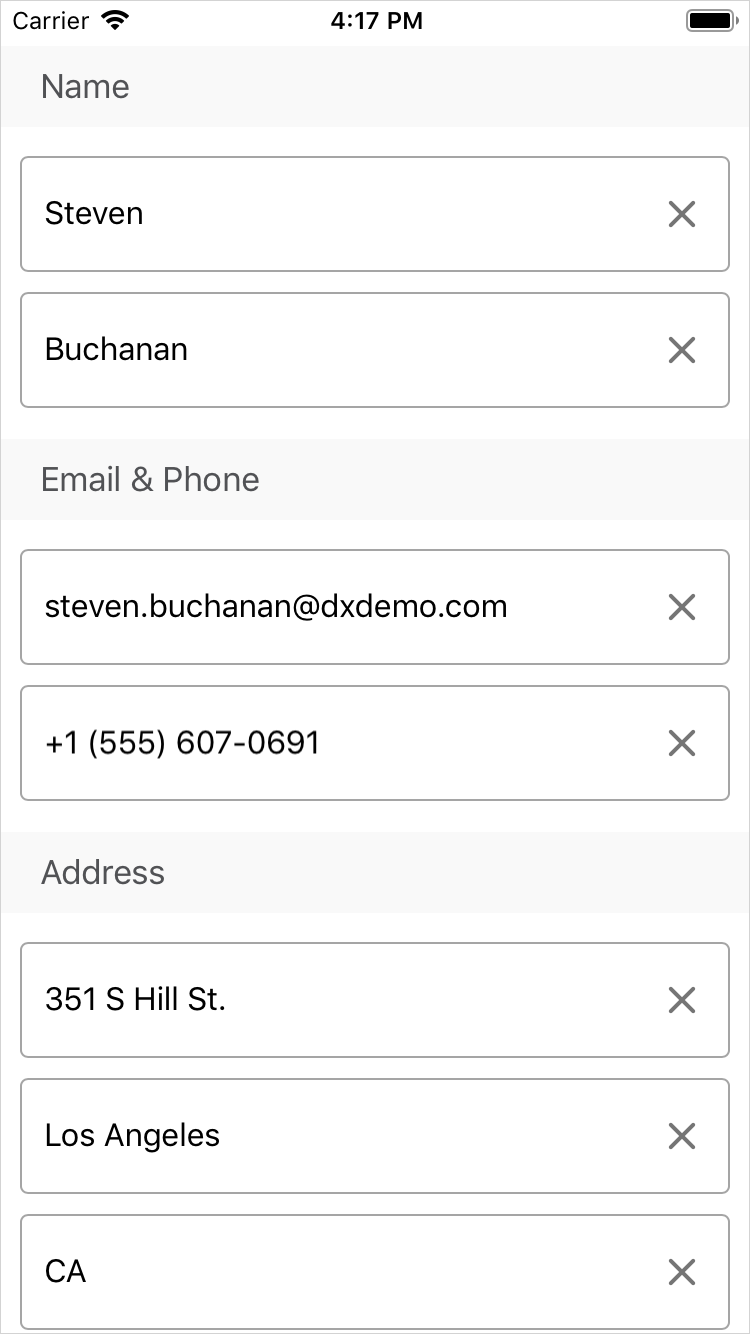Select the 351 S Hill St. address field

340,1000
